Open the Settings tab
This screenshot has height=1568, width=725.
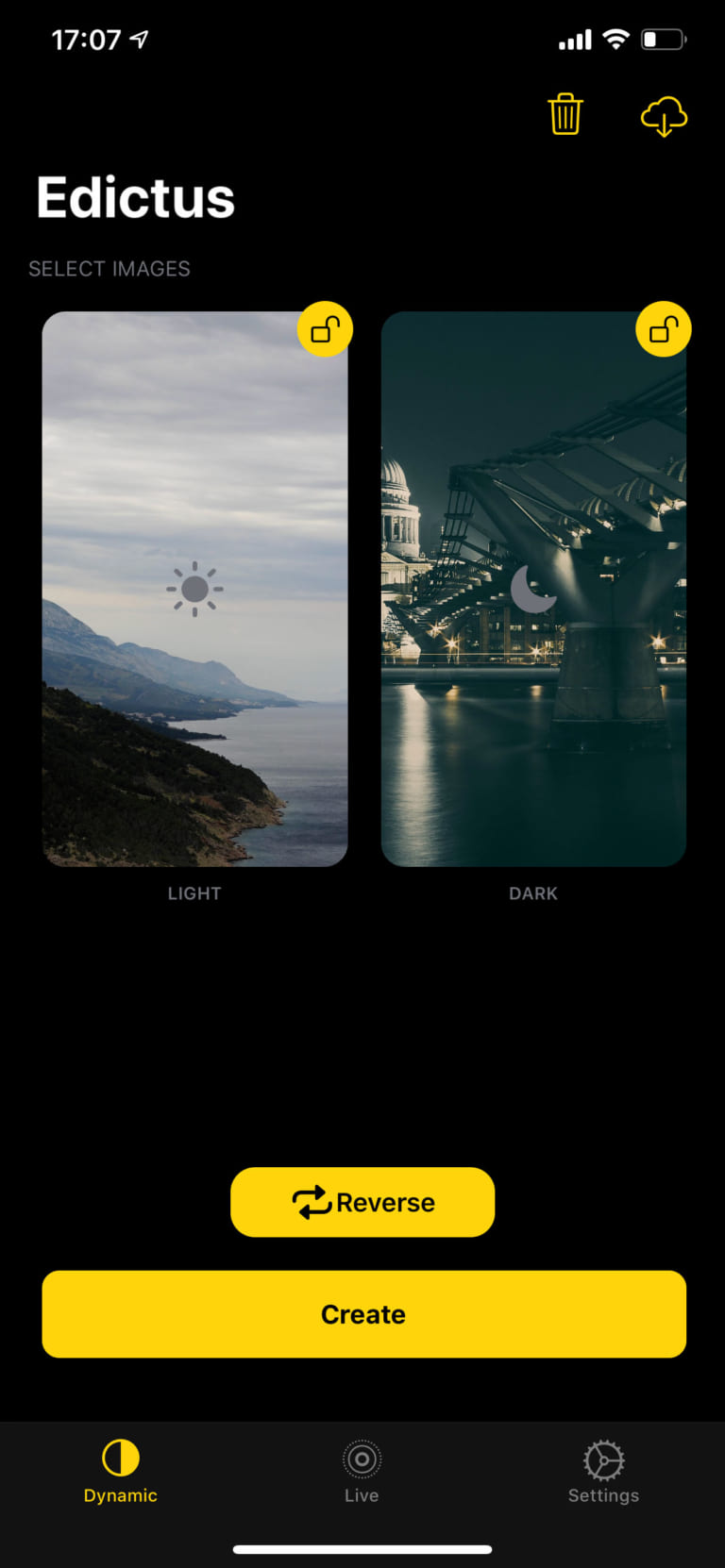point(603,1471)
